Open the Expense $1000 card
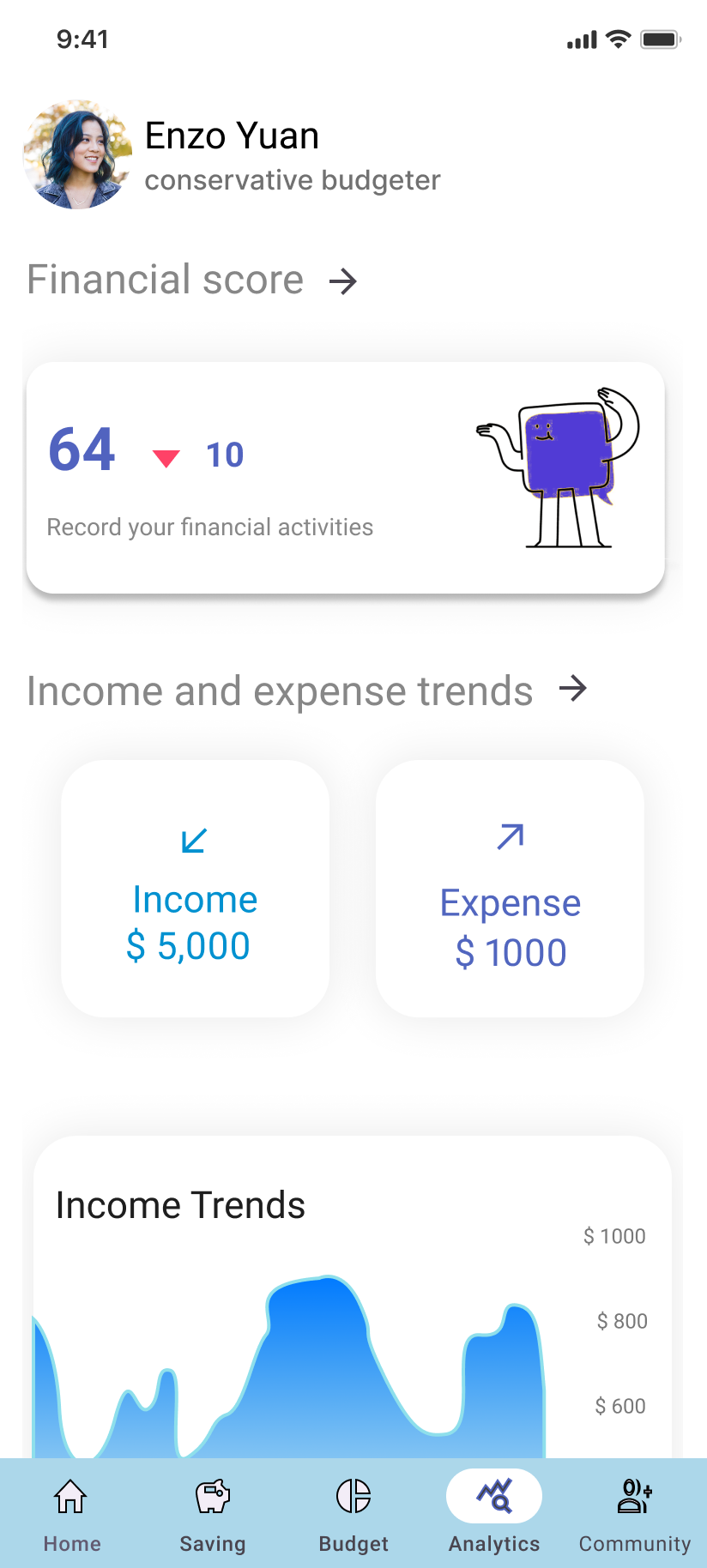The height and width of the screenshot is (1568, 707). pyautogui.click(x=510, y=889)
